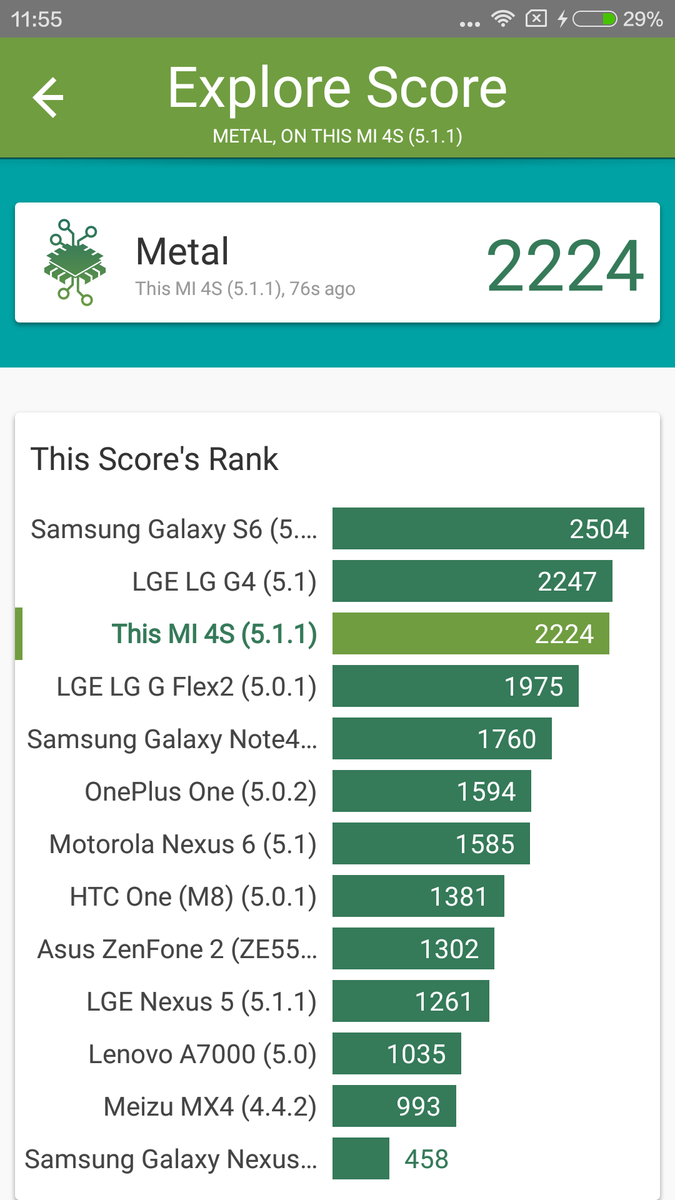Image resolution: width=675 pixels, height=1200 pixels.
Task: Select the Samsung Galaxy S6 rank row
Action: (x=337, y=529)
